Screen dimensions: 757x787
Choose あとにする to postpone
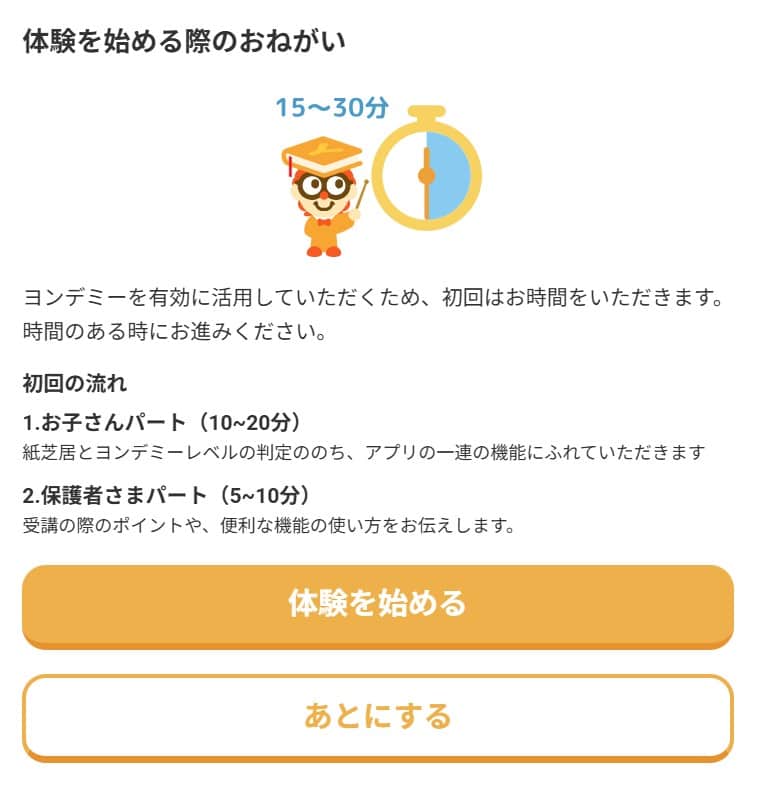pos(378,716)
